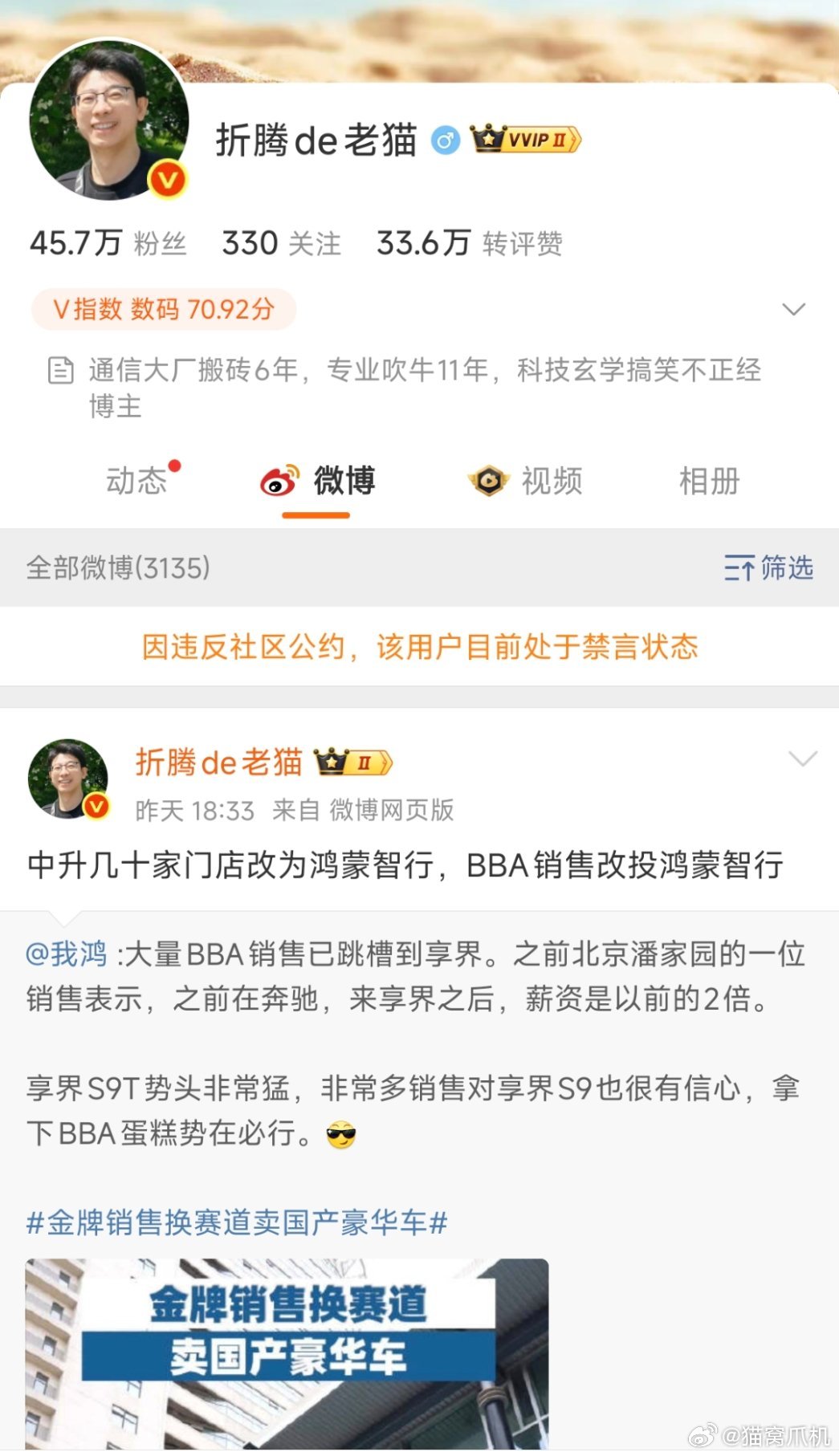Click the VVIP II membership badge

(x=523, y=140)
